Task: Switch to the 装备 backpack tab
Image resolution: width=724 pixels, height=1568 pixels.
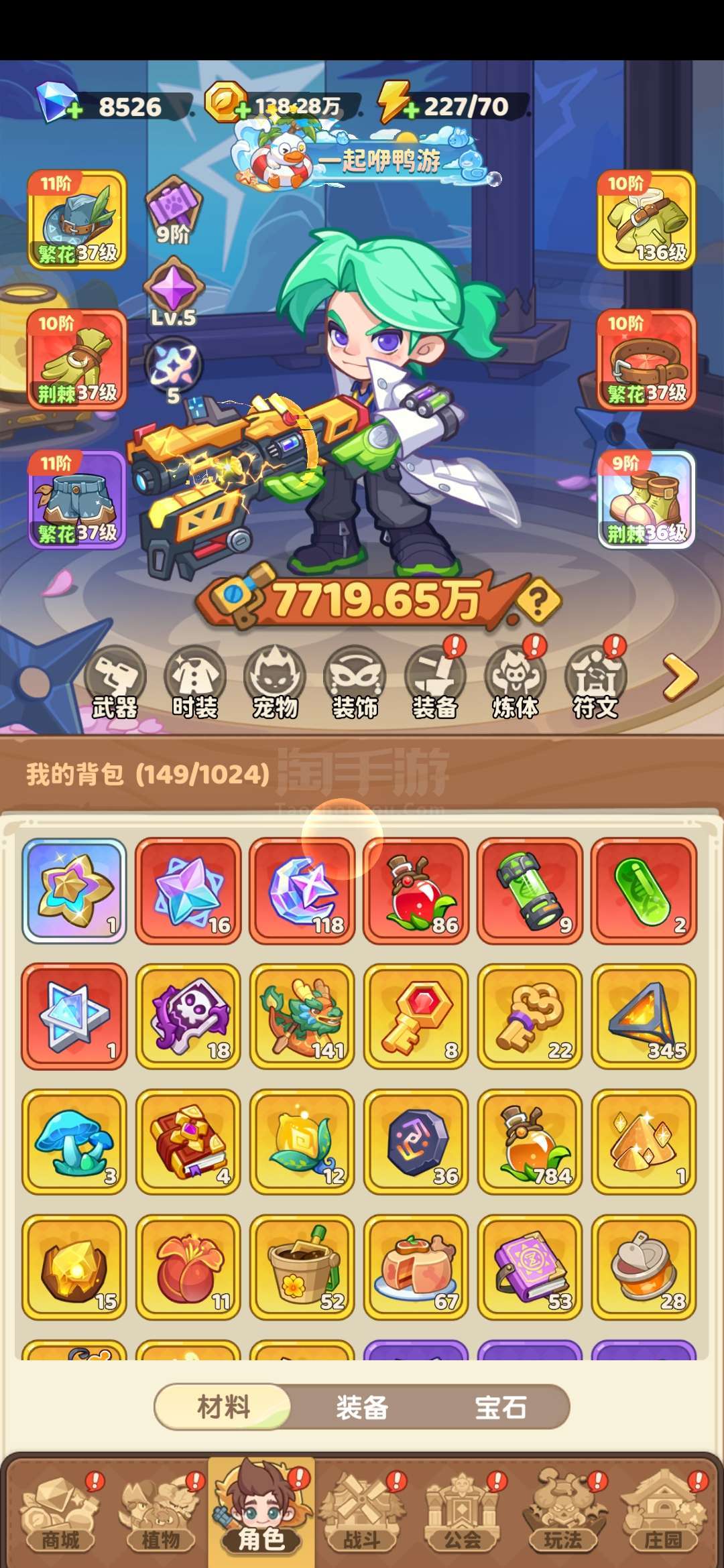Action: [x=362, y=1407]
